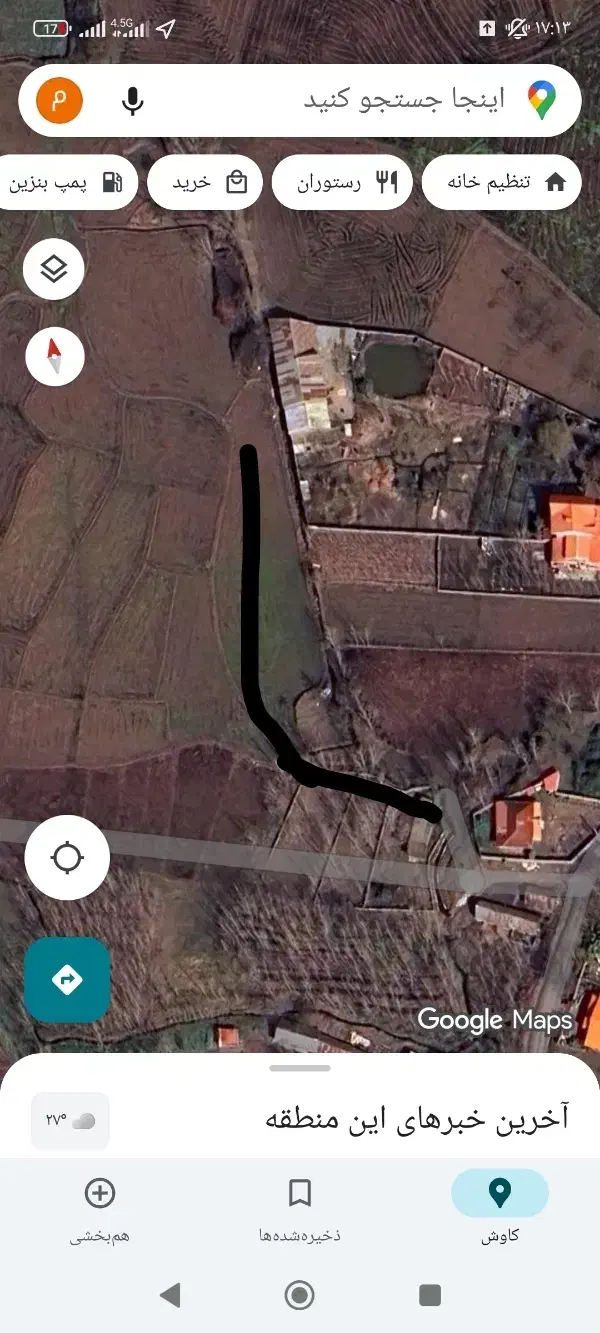Select the Set home (تنظیم خانه) chip

click(x=502, y=182)
